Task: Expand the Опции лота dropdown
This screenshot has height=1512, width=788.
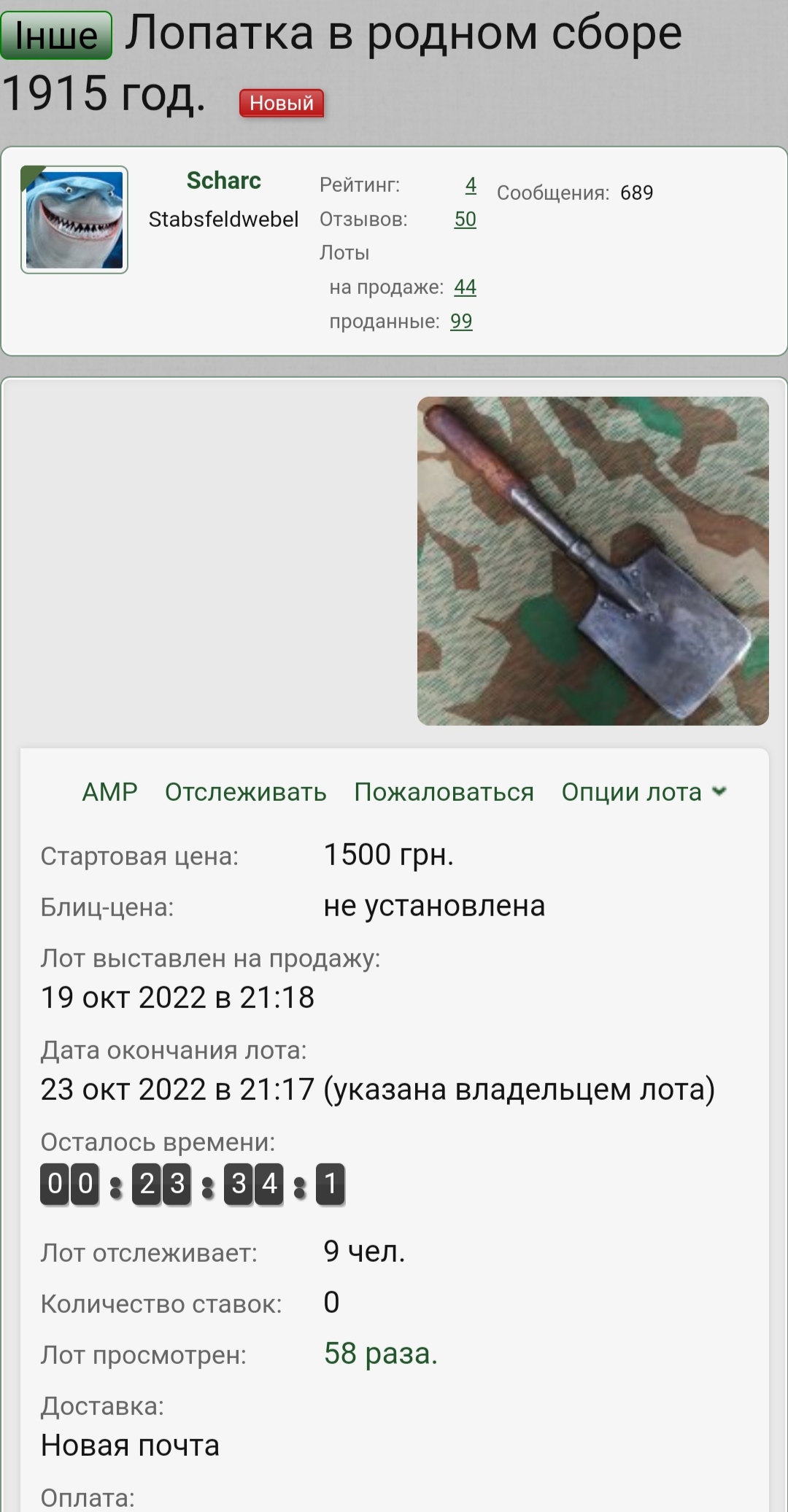Action: tap(644, 792)
